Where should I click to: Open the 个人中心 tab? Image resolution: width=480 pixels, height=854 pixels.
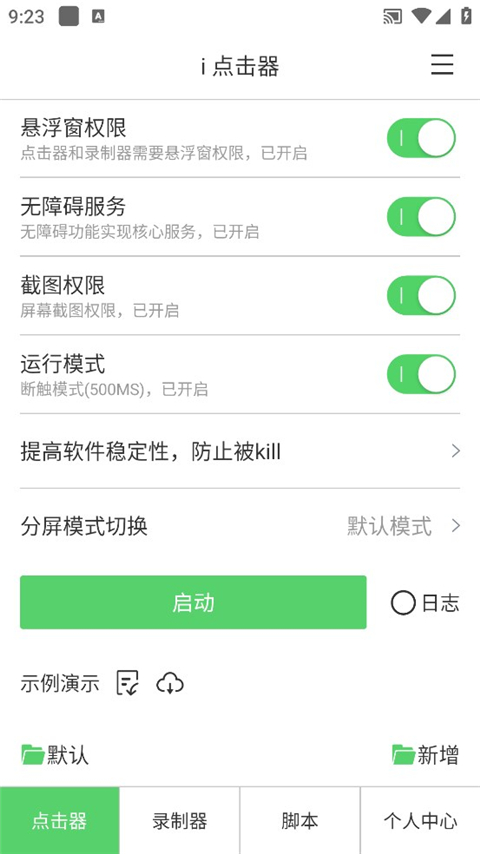420,821
